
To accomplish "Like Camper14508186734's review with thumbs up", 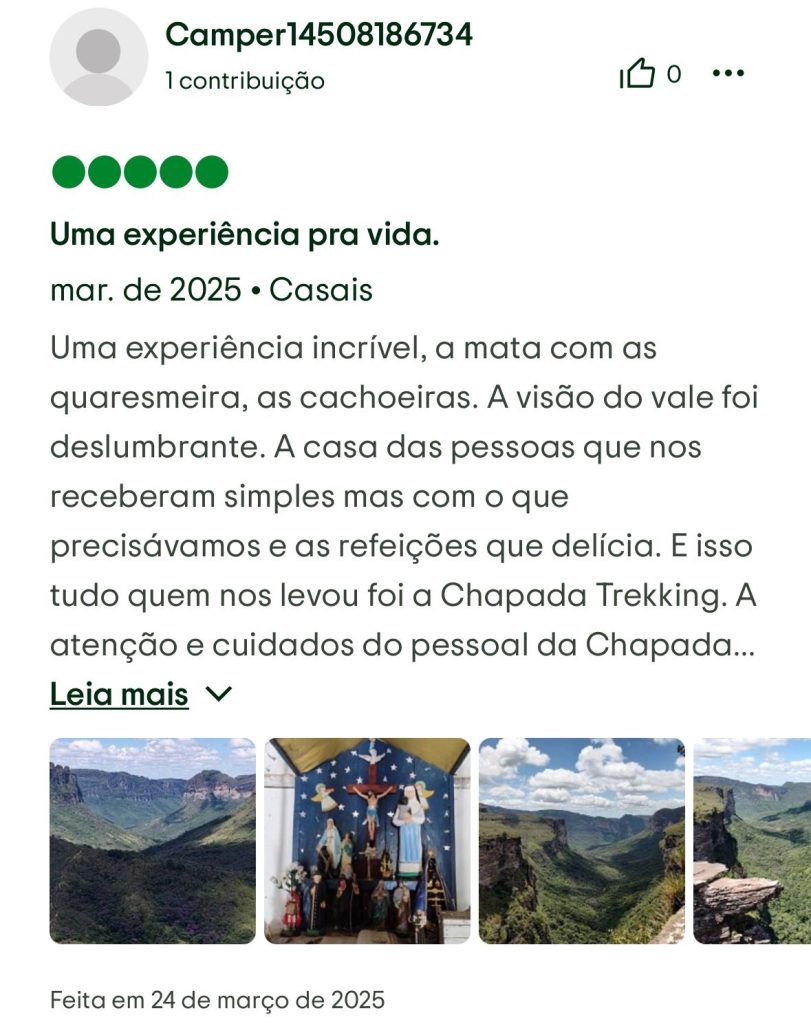I will pyautogui.click(x=638, y=74).
